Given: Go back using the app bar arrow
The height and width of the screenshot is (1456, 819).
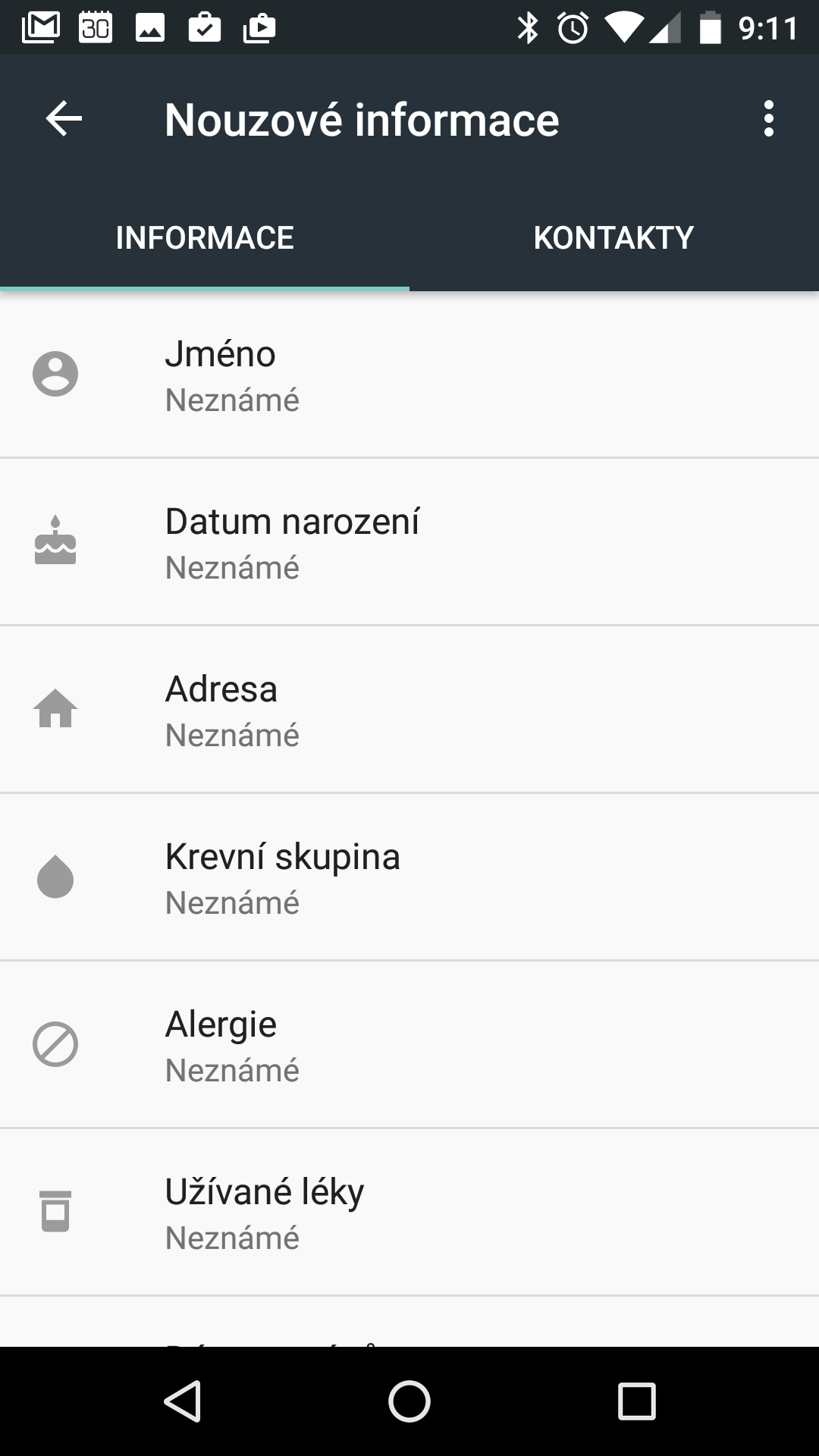Looking at the screenshot, I should coord(64,119).
